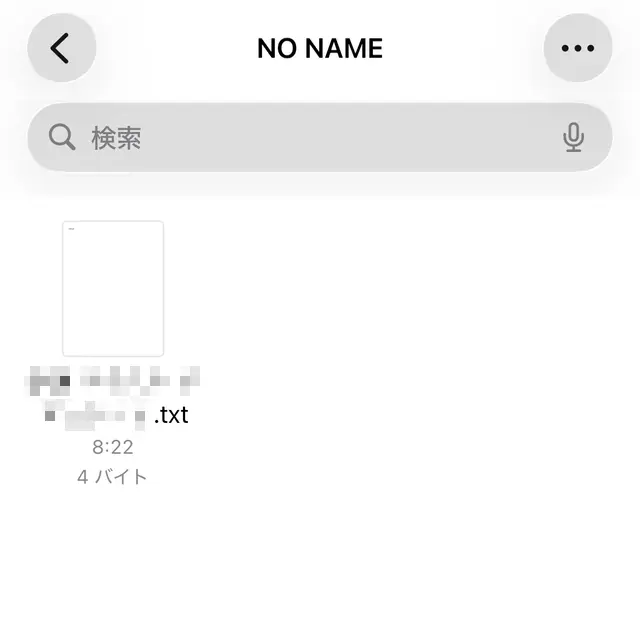Open the .txt file from 8:22

[113, 289]
